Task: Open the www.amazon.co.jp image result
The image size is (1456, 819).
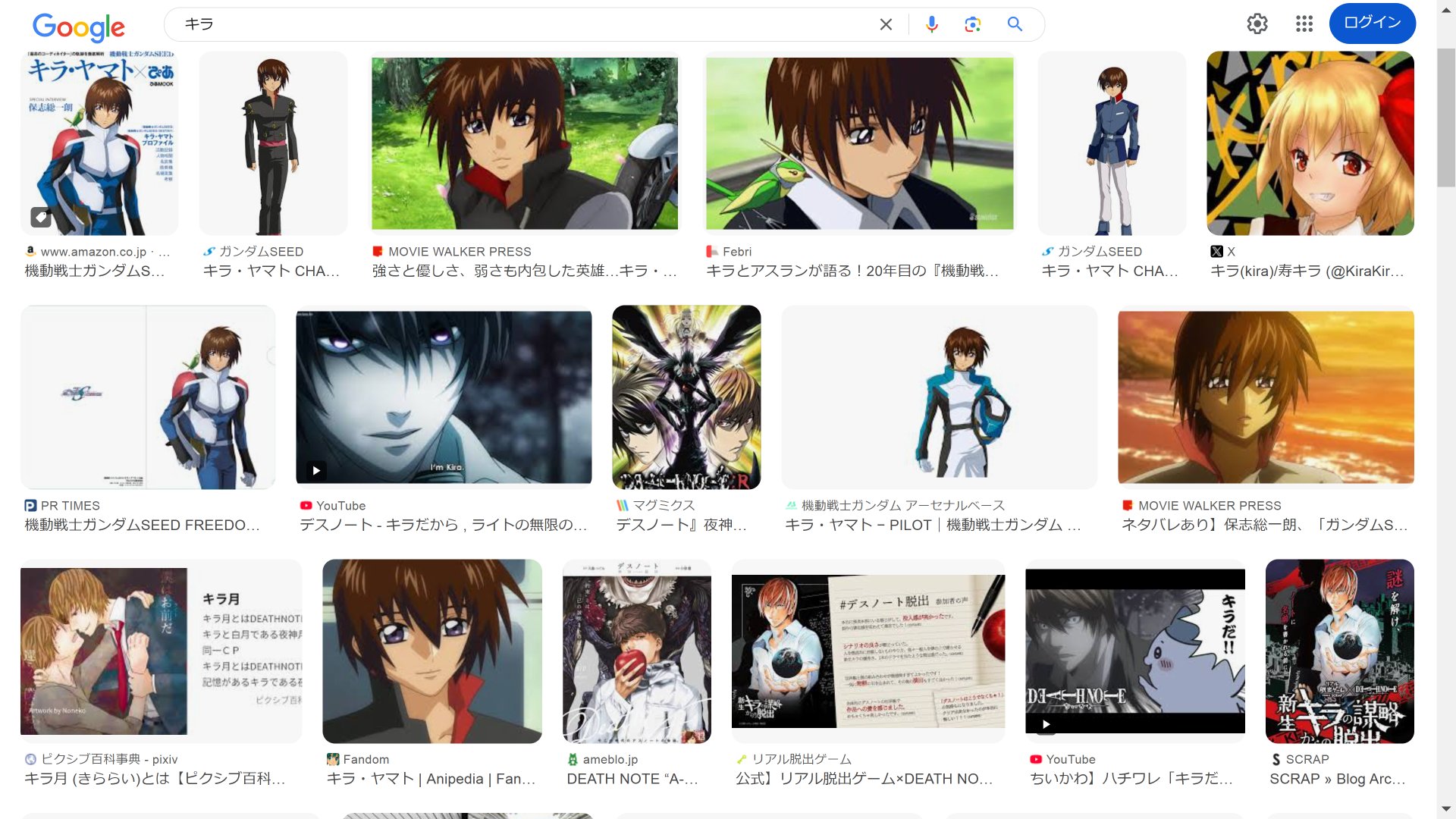Action: pyautogui.click(x=99, y=143)
